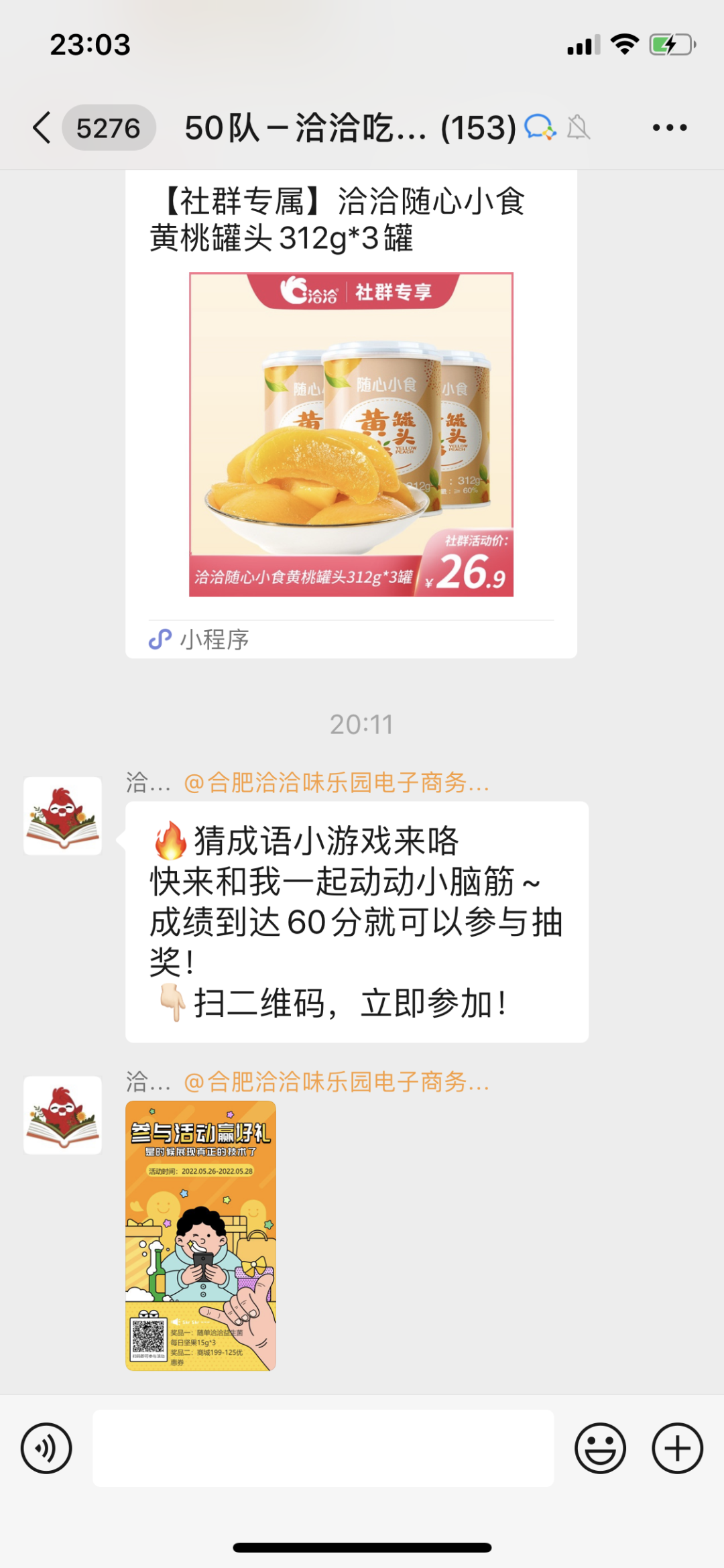Focus the message text field

coord(323,1448)
